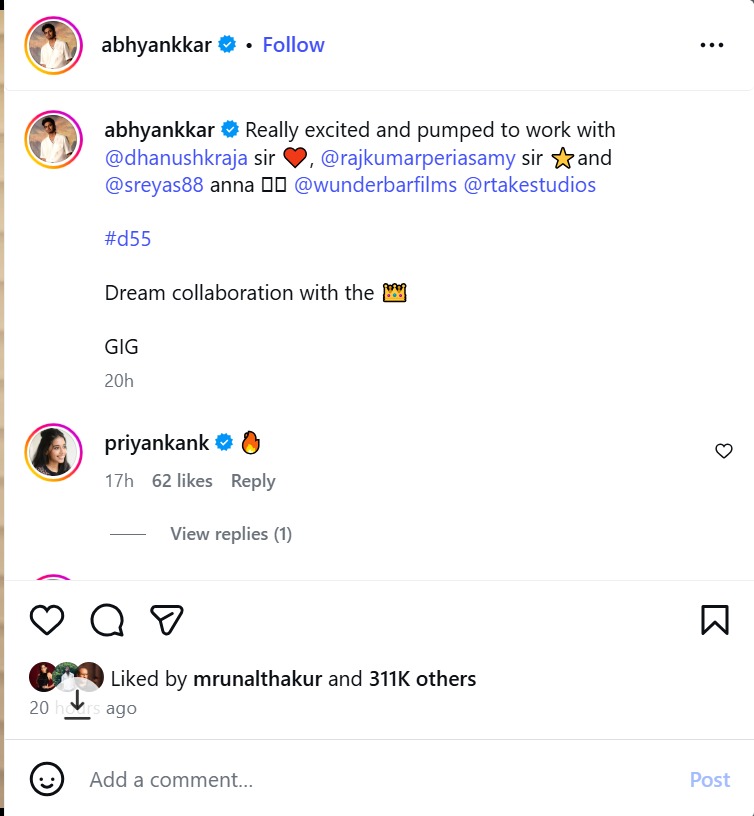
Task: View the list of 311K others who liked
Action: tap(421, 679)
